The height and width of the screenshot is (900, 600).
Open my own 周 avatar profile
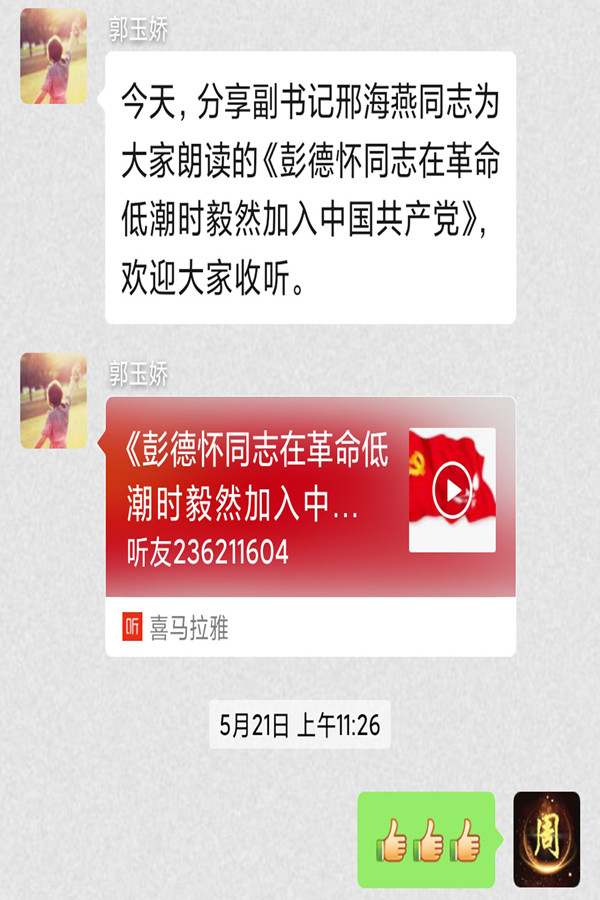pos(546,839)
